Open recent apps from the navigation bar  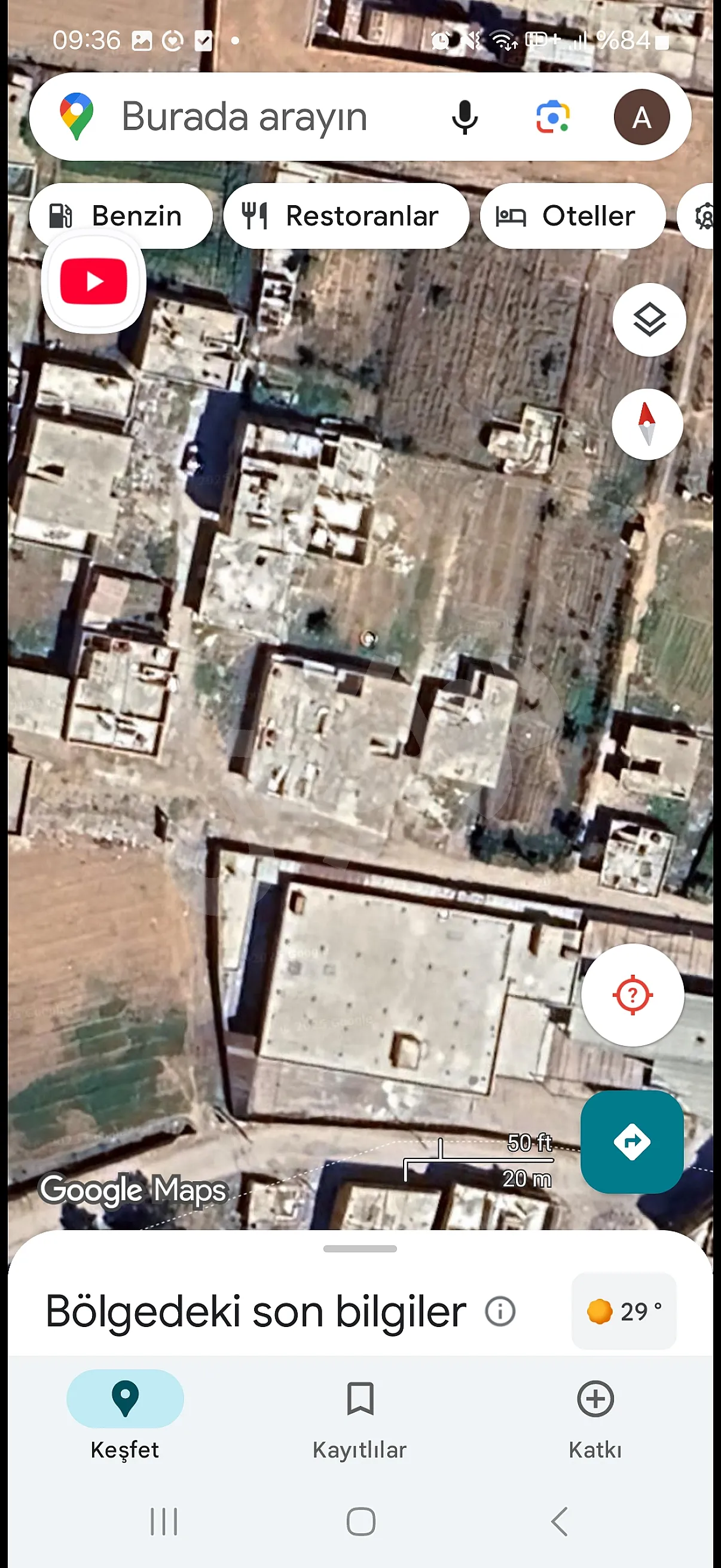click(164, 1521)
